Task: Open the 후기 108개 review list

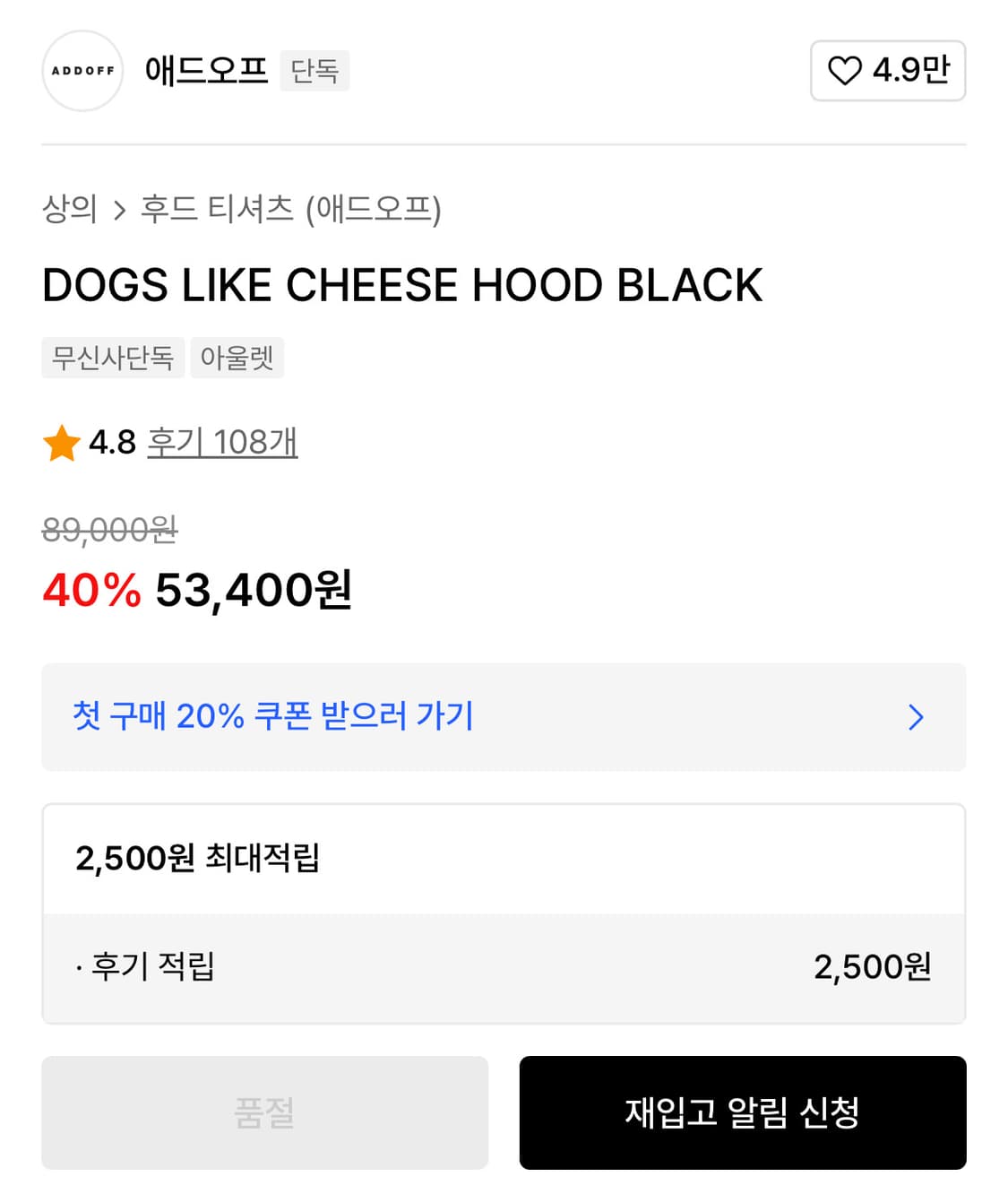Action: [222, 441]
